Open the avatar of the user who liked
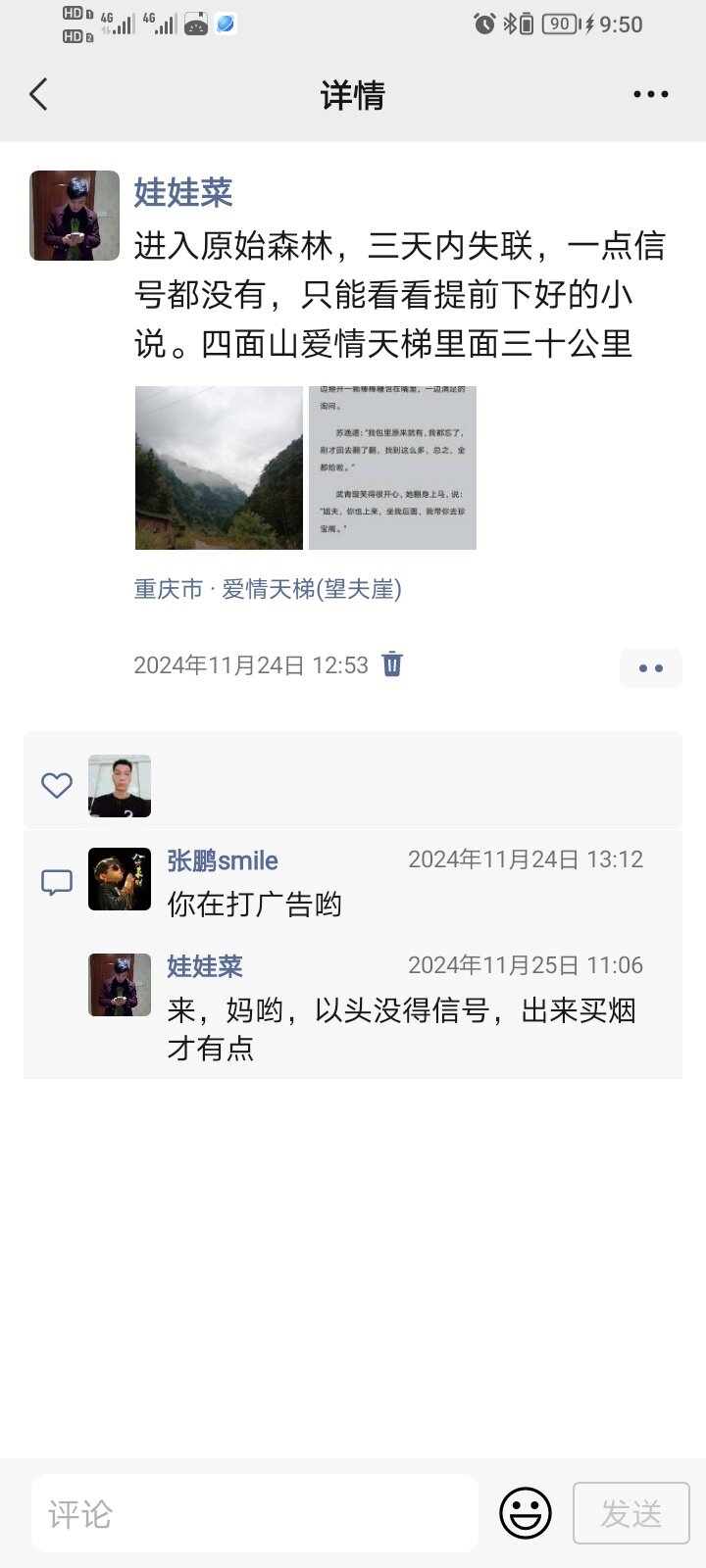Viewport: 706px width, 1568px height. (120, 786)
